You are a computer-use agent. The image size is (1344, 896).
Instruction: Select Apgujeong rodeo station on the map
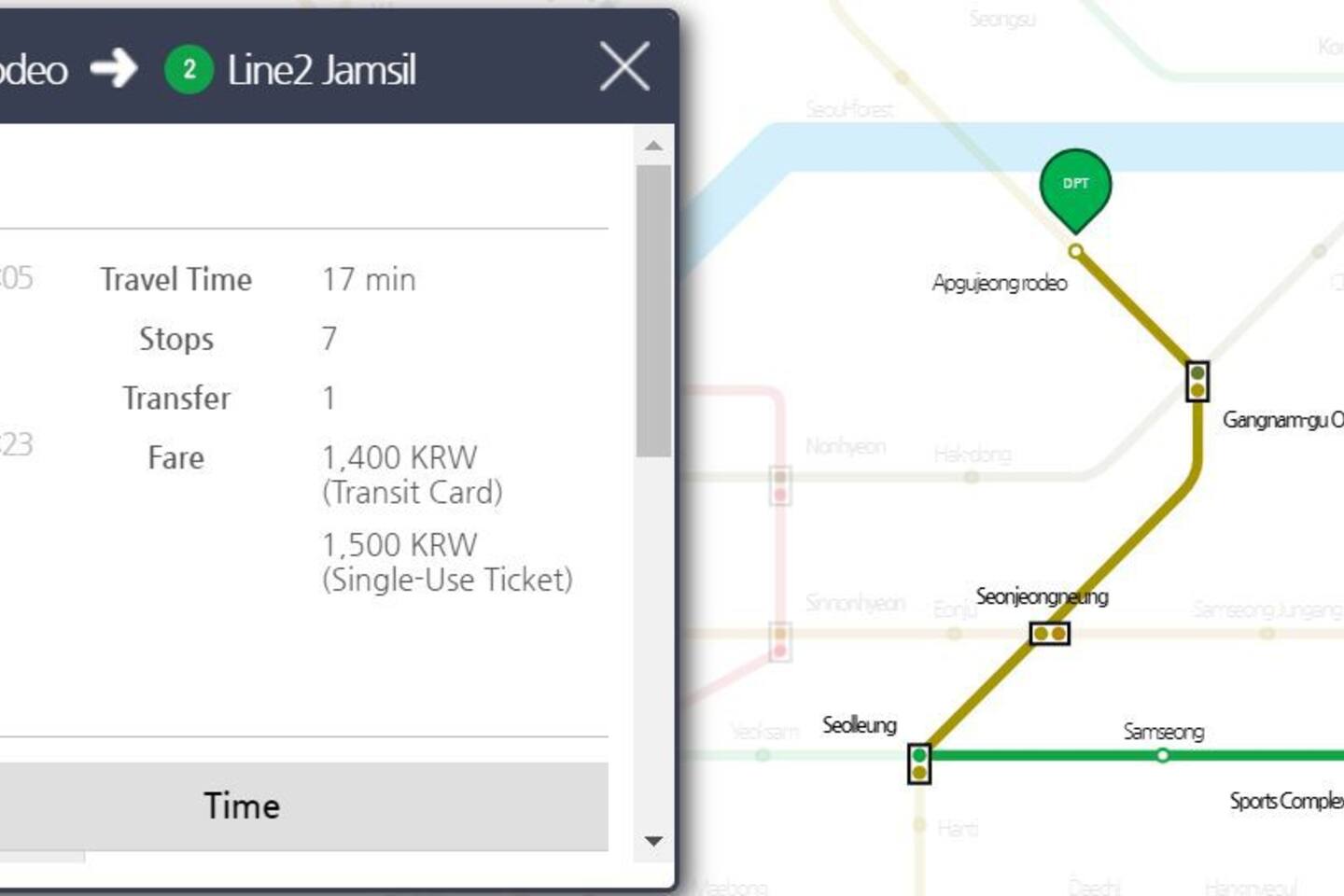(x=1076, y=251)
